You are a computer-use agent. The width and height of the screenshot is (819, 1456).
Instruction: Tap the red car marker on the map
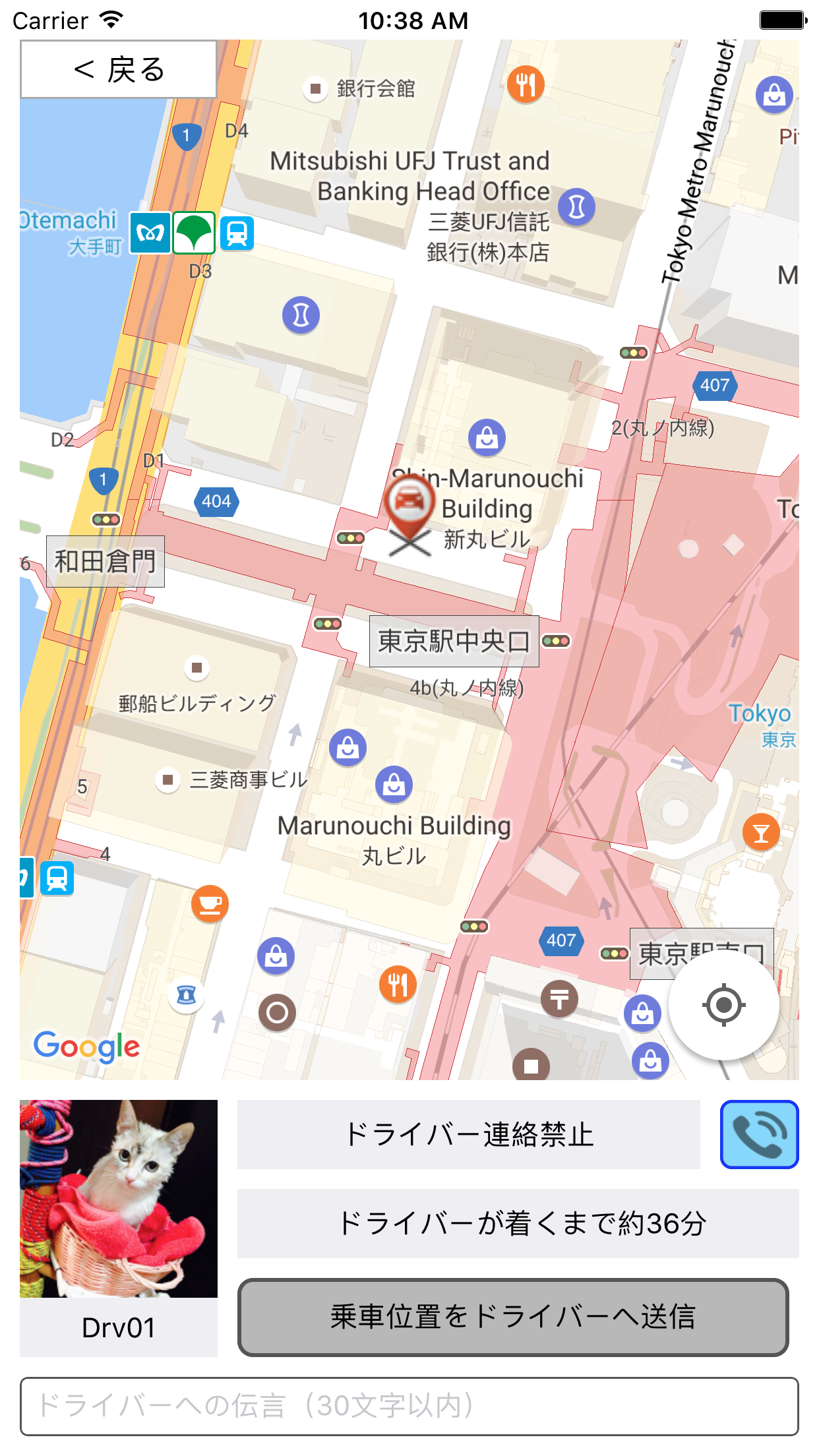point(409,504)
